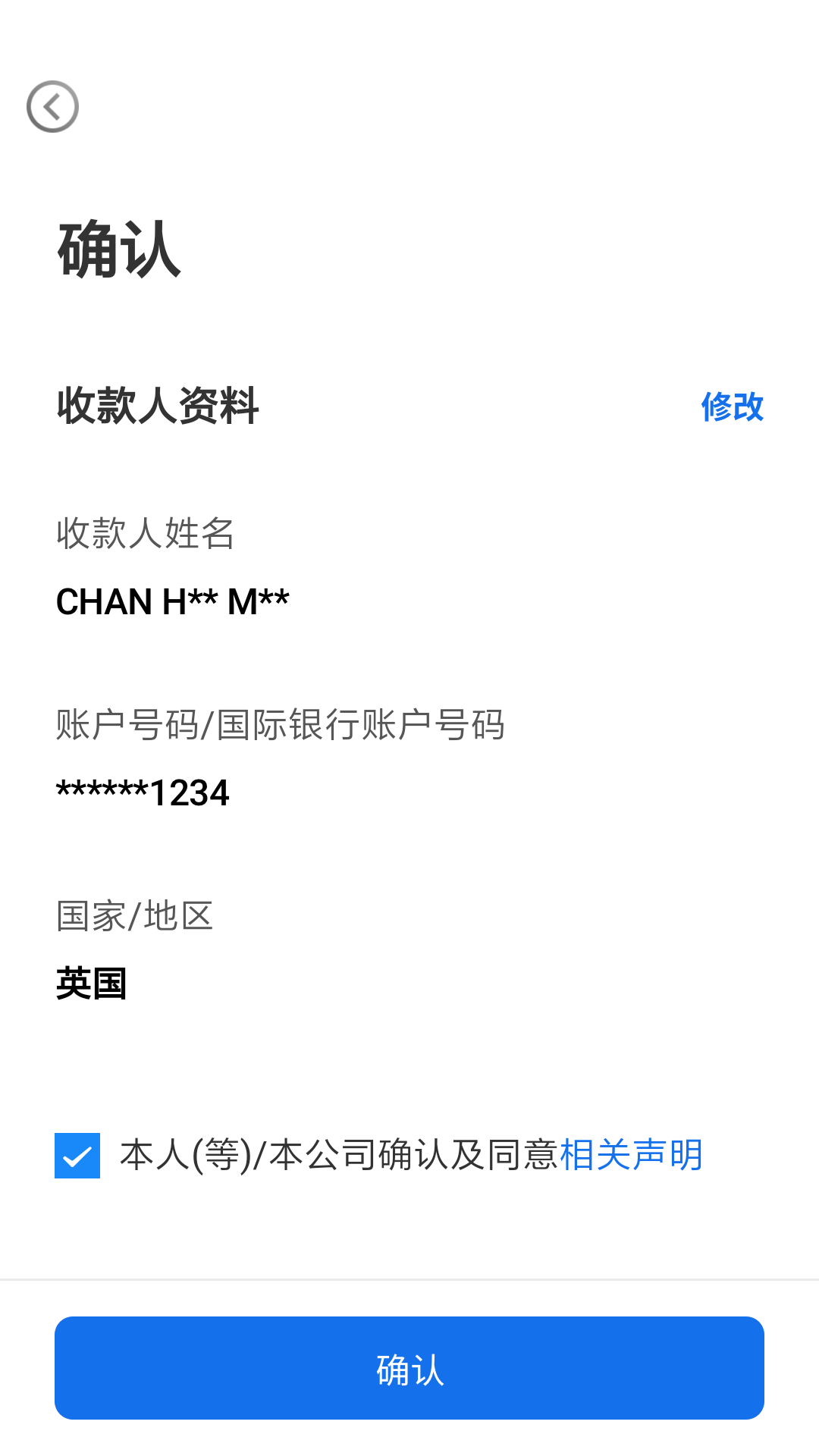
Task: Go back using the circled arrow
Action: 52,107
